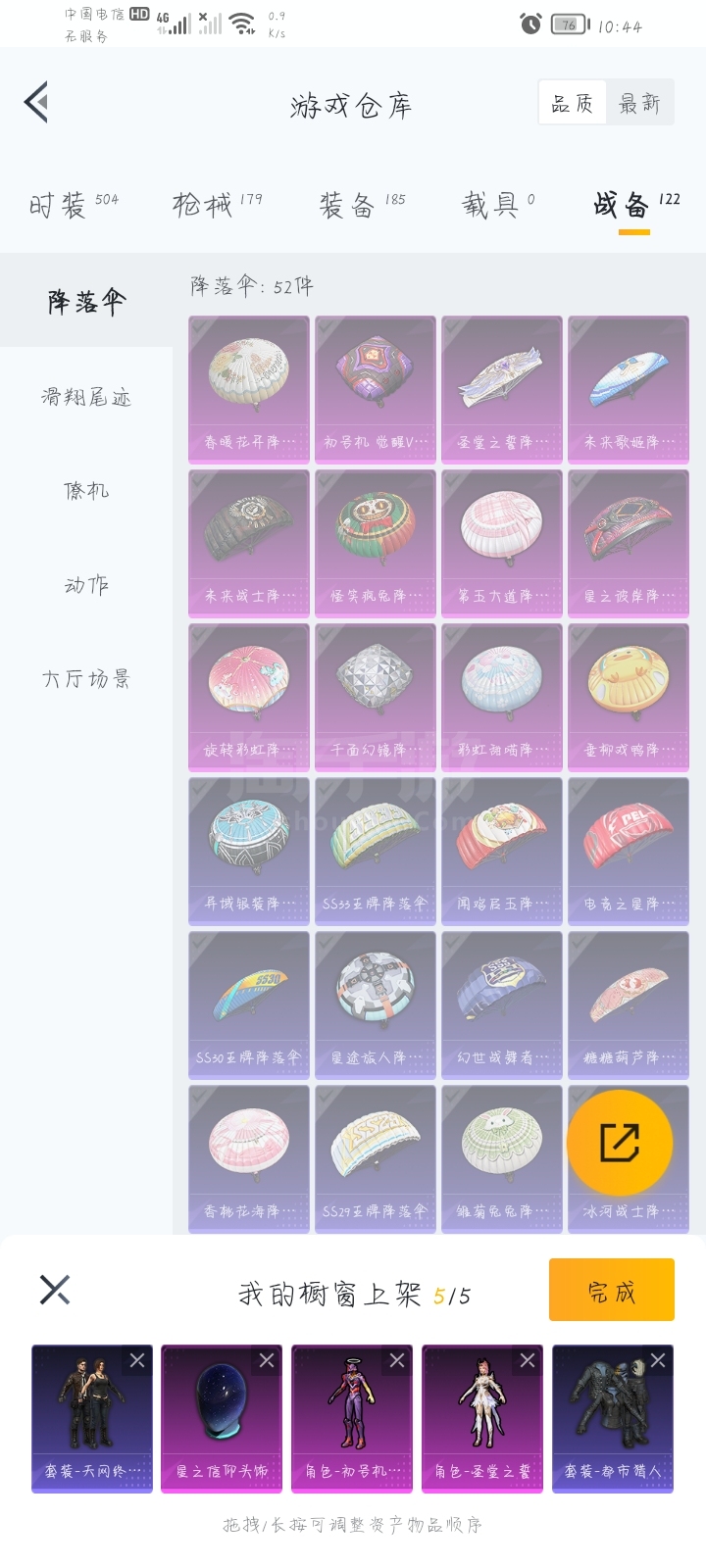This screenshot has width=706, height=1568.
Task: Go back from 游戏仓库
Action: (x=37, y=103)
